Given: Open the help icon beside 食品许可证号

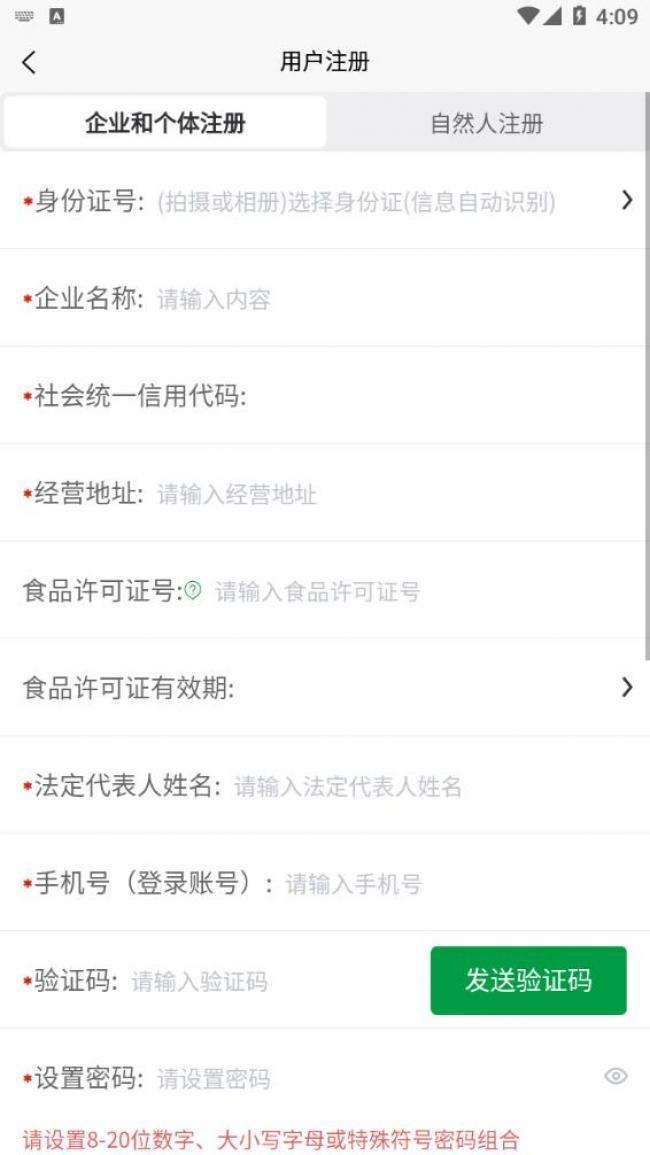Looking at the screenshot, I should (193, 590).
